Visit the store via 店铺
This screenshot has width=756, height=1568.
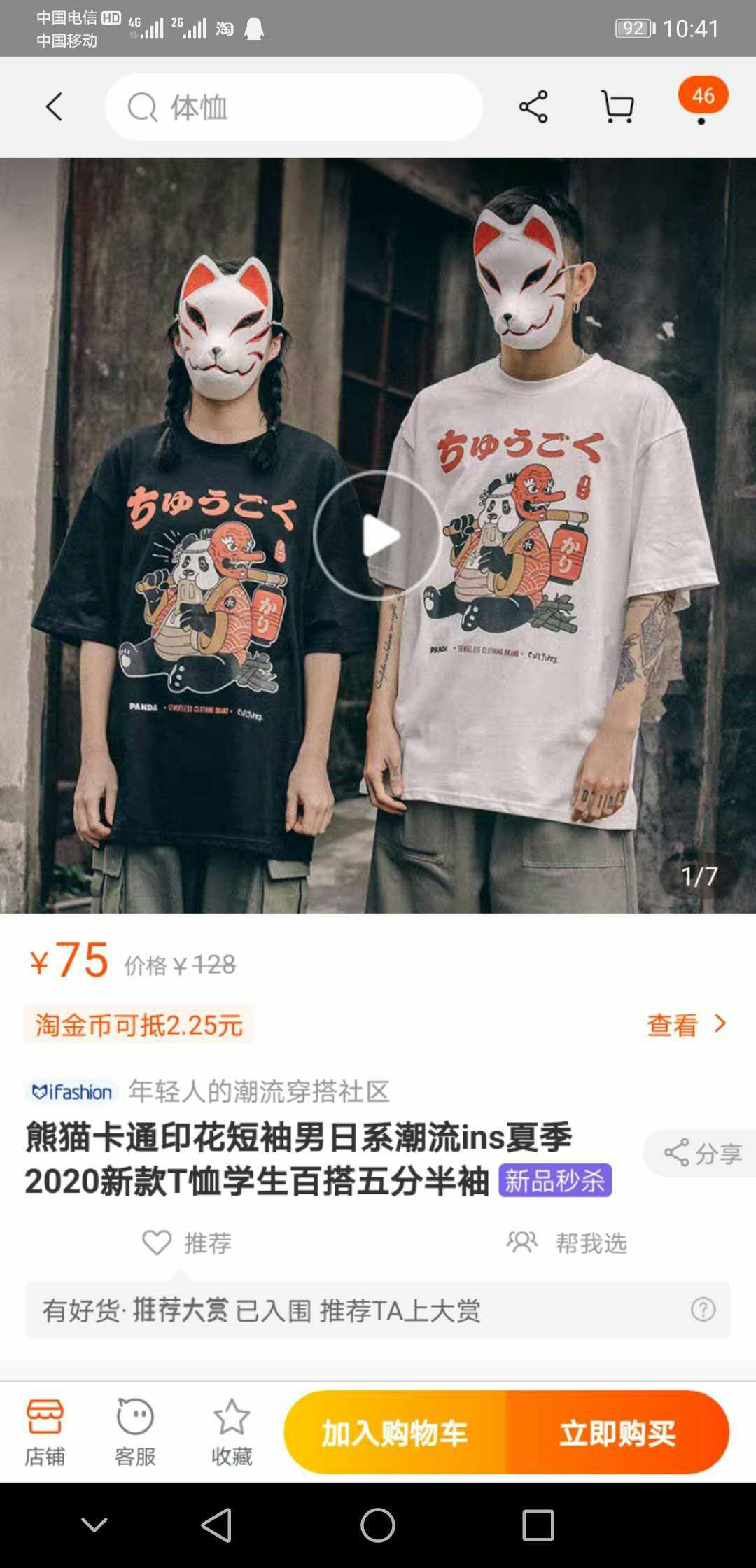click(45, 1432)
